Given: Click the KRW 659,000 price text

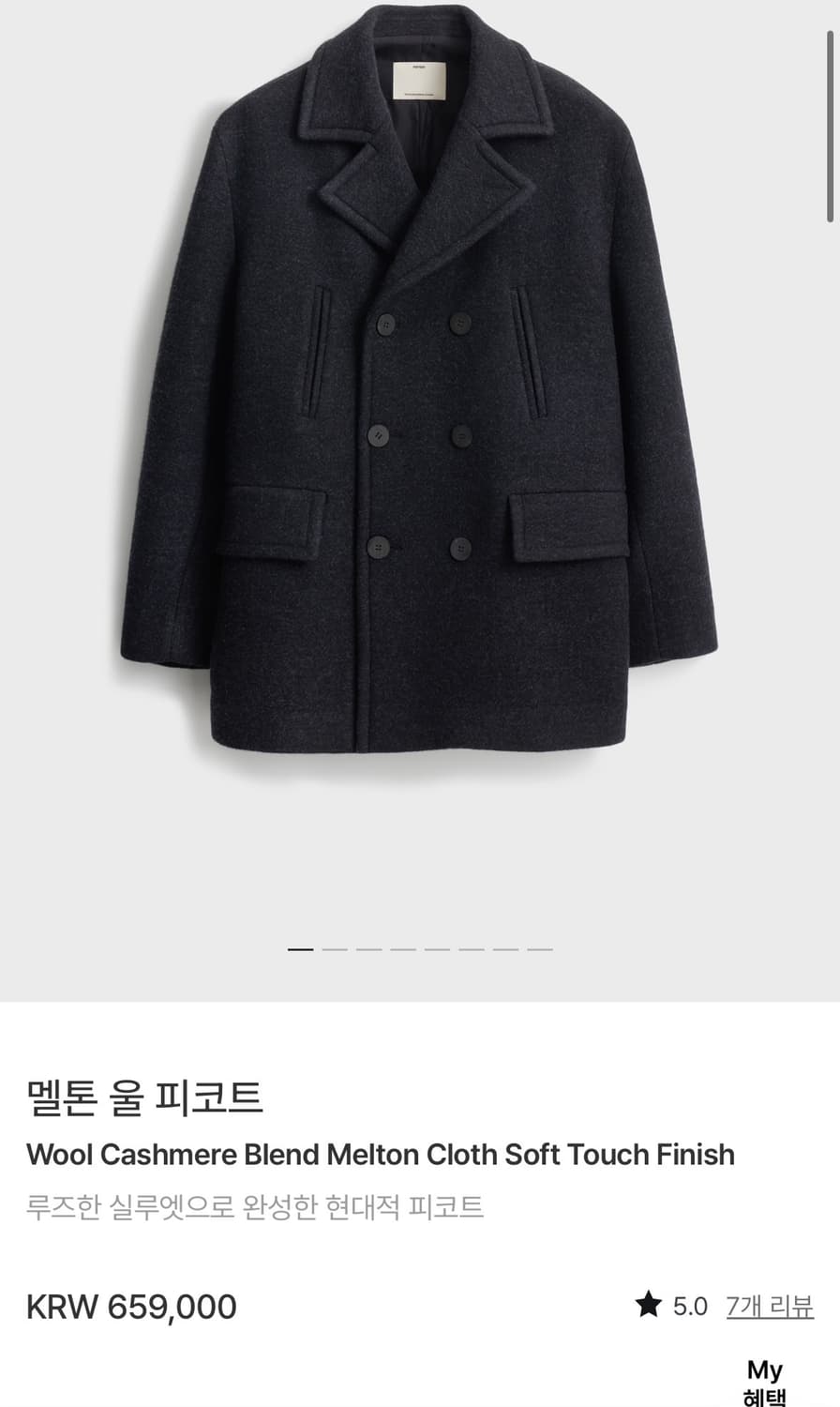Looking at the screenshot, I should [131, 1306].
